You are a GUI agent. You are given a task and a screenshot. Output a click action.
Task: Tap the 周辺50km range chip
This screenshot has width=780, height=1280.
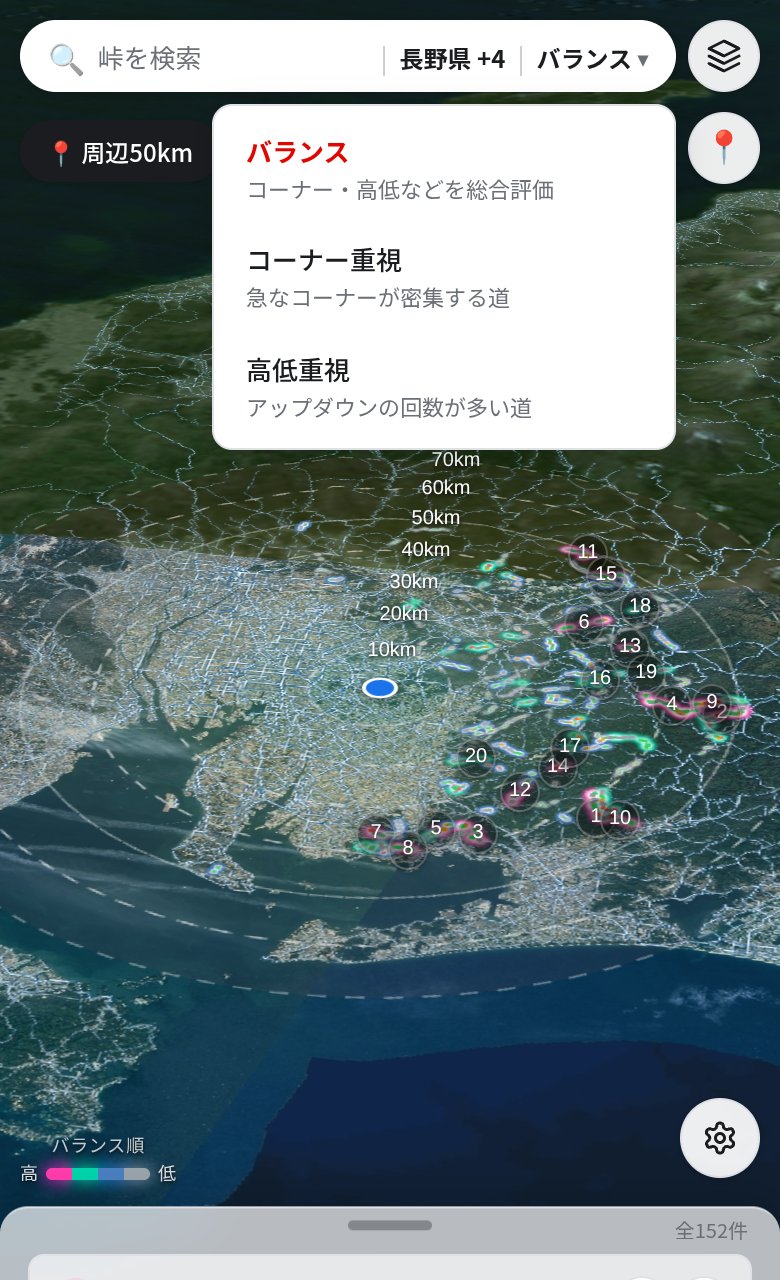pyautogui.click(x=120, y=153)
